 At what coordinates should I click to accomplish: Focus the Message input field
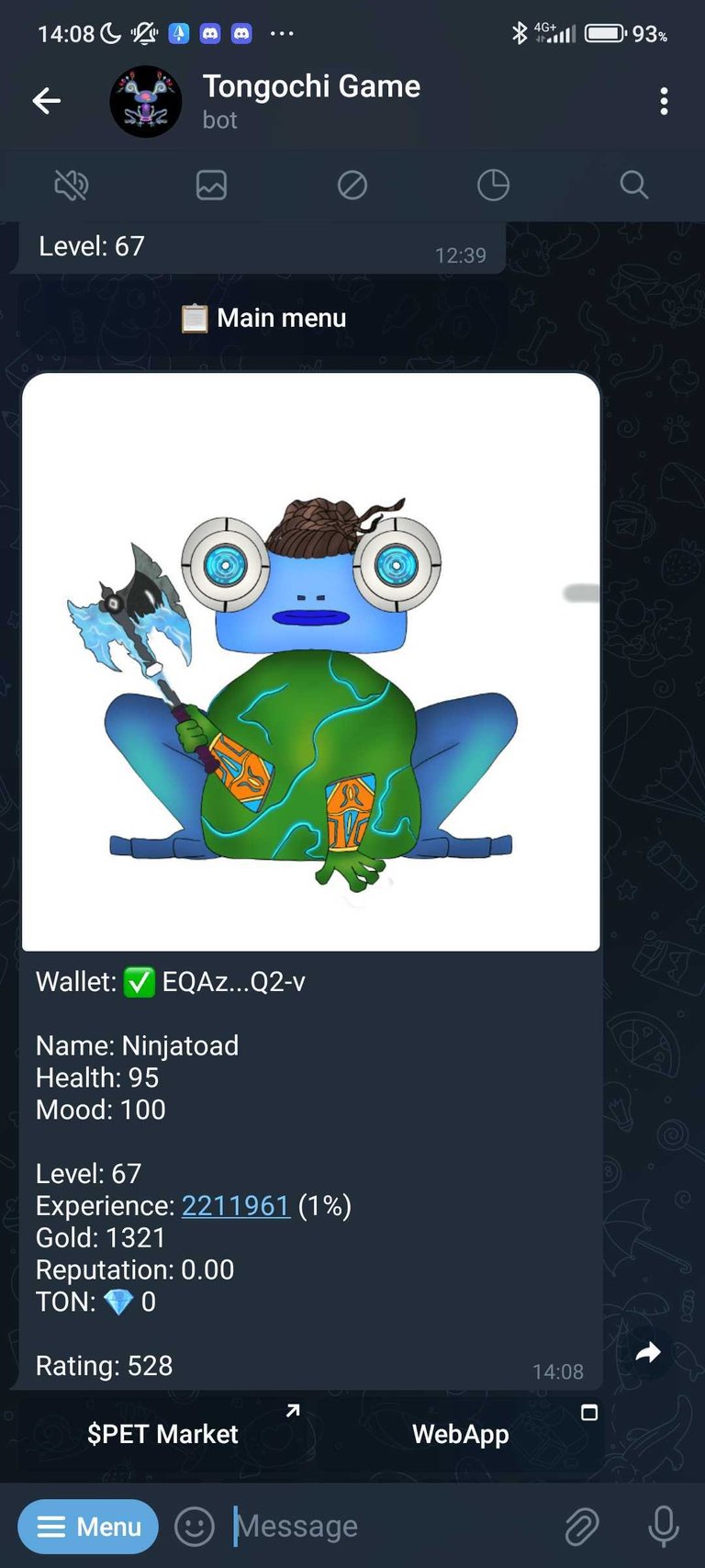click(386, 1527)
